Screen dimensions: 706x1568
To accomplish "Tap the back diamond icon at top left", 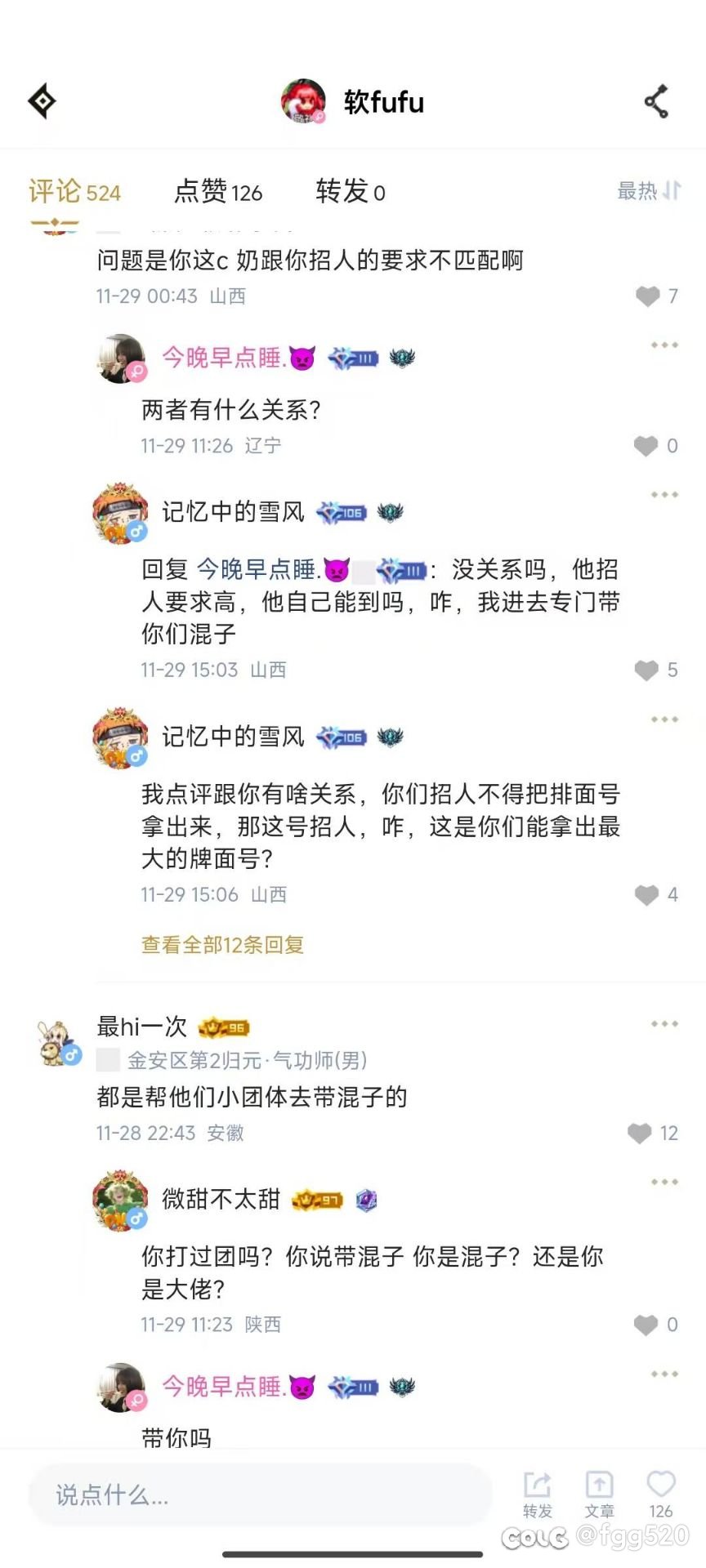I will coord(42,102).
